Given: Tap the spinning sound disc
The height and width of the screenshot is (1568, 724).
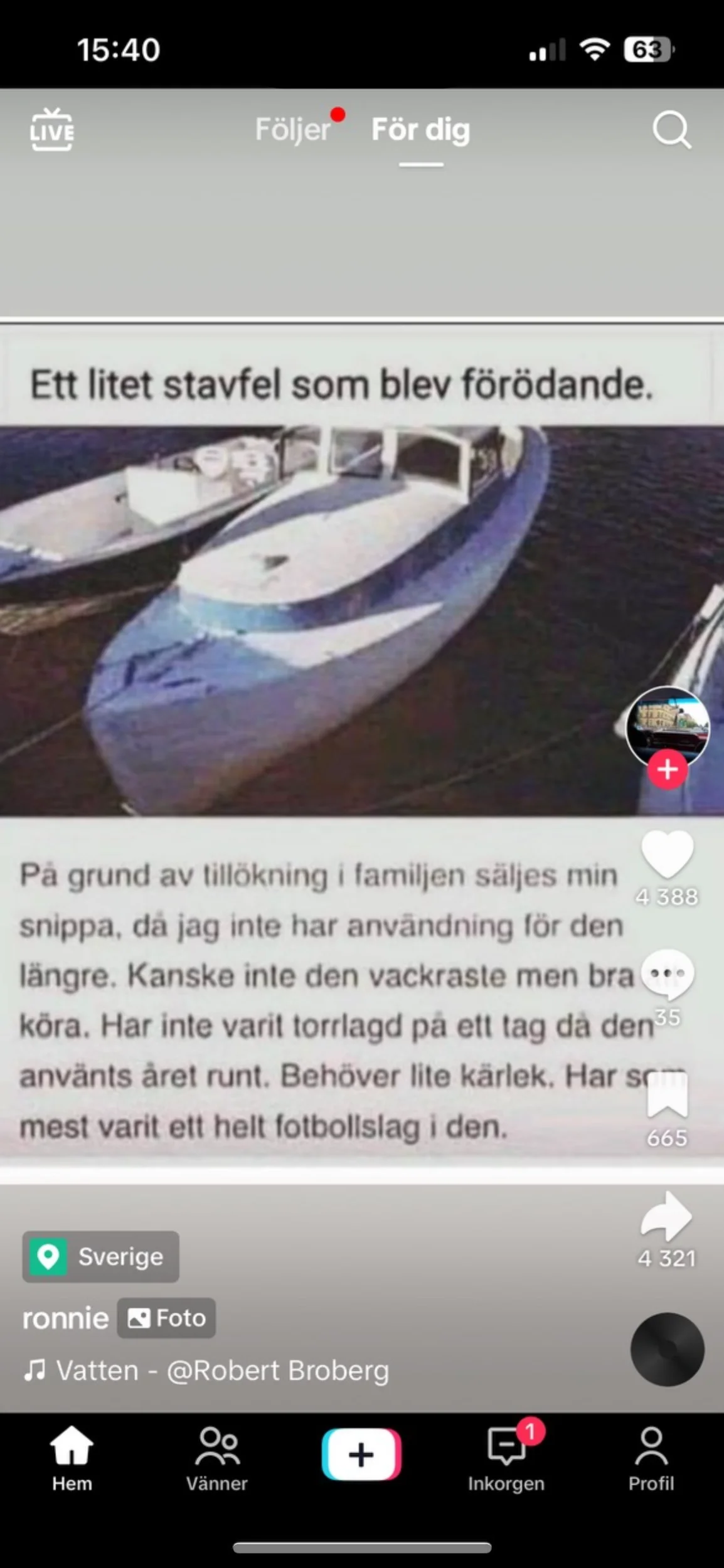Looking at the screenshot, I should pos(667,1349).
